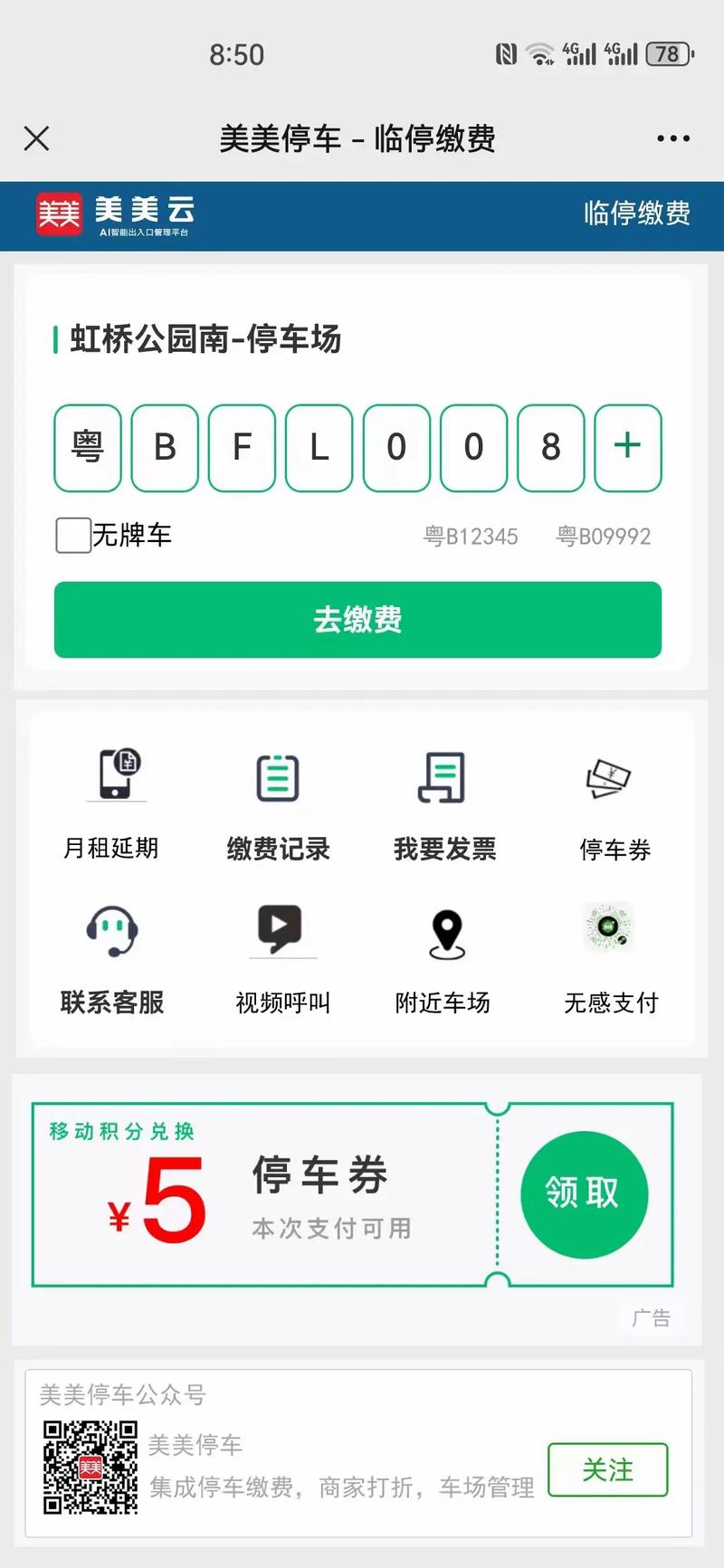Tap the plus button to add plate character
The width and height of the screenshot is (724, 1568).
[x=628, y=448]
